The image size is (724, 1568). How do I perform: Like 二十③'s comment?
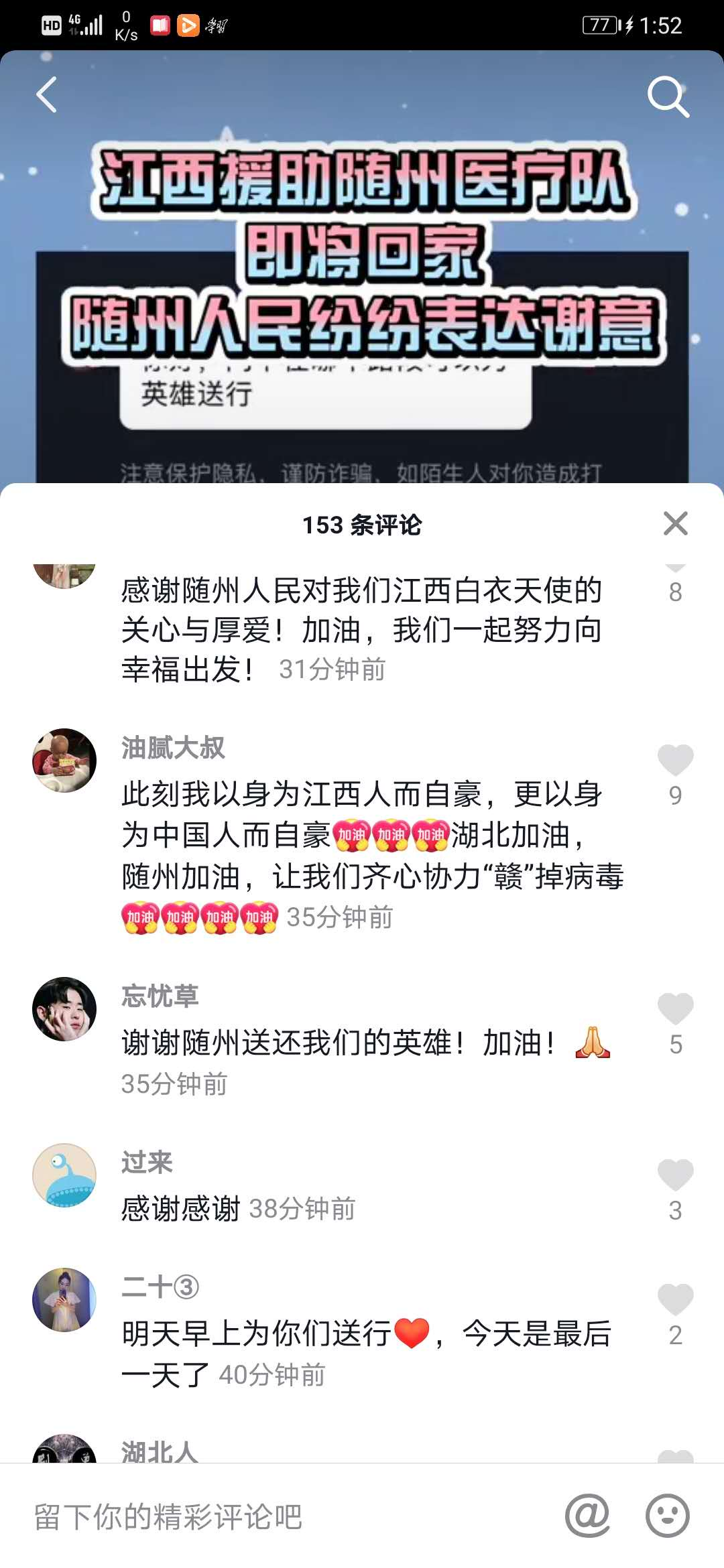pos(675,1300)
